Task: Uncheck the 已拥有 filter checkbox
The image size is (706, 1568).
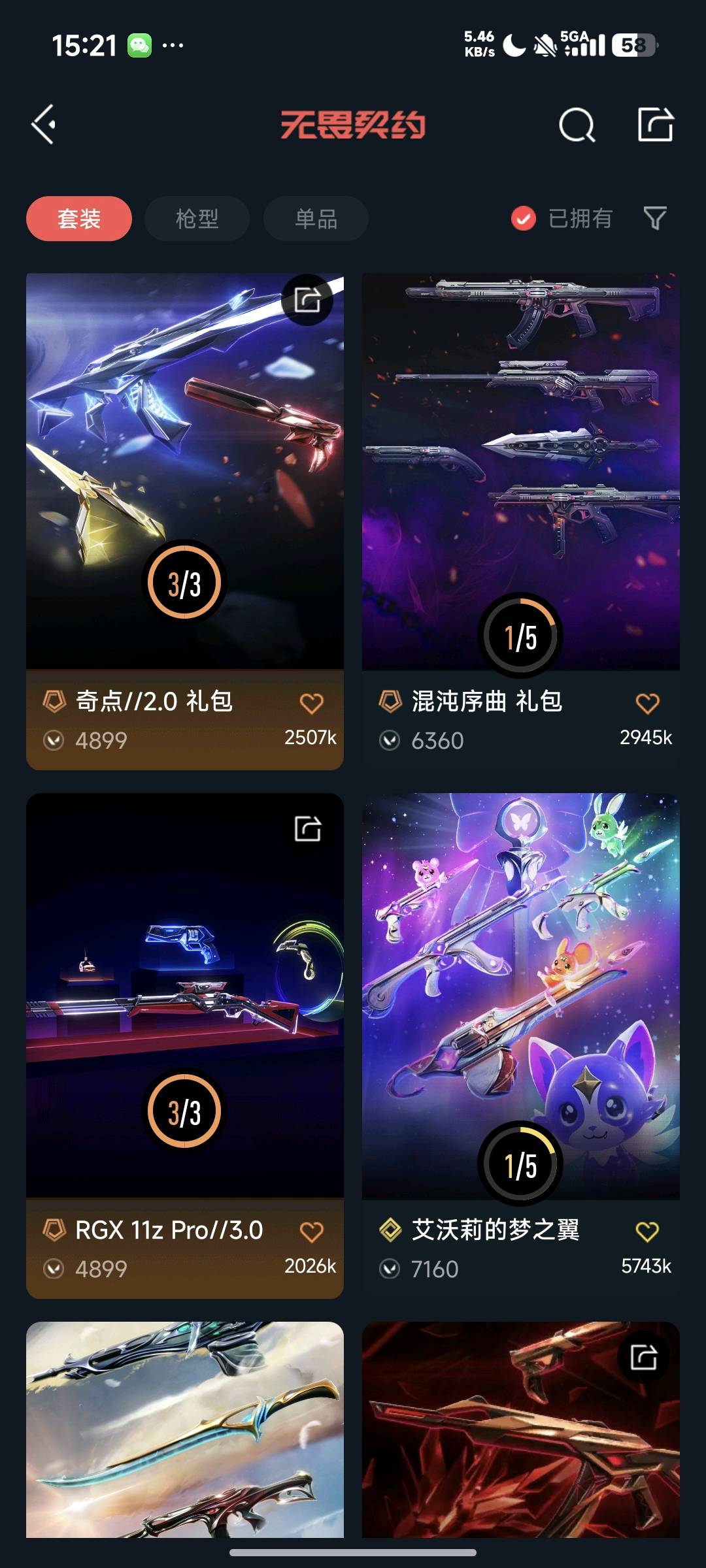Action: point(524,219)
